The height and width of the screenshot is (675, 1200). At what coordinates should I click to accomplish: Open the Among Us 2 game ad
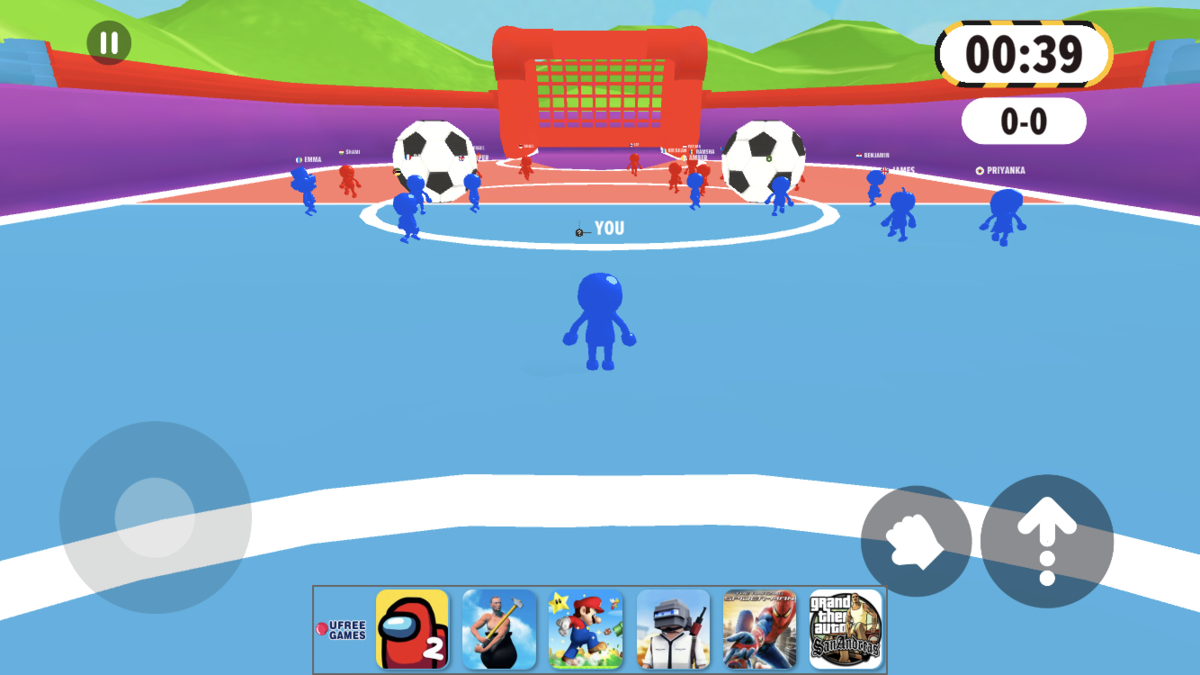tap(412, 629)
